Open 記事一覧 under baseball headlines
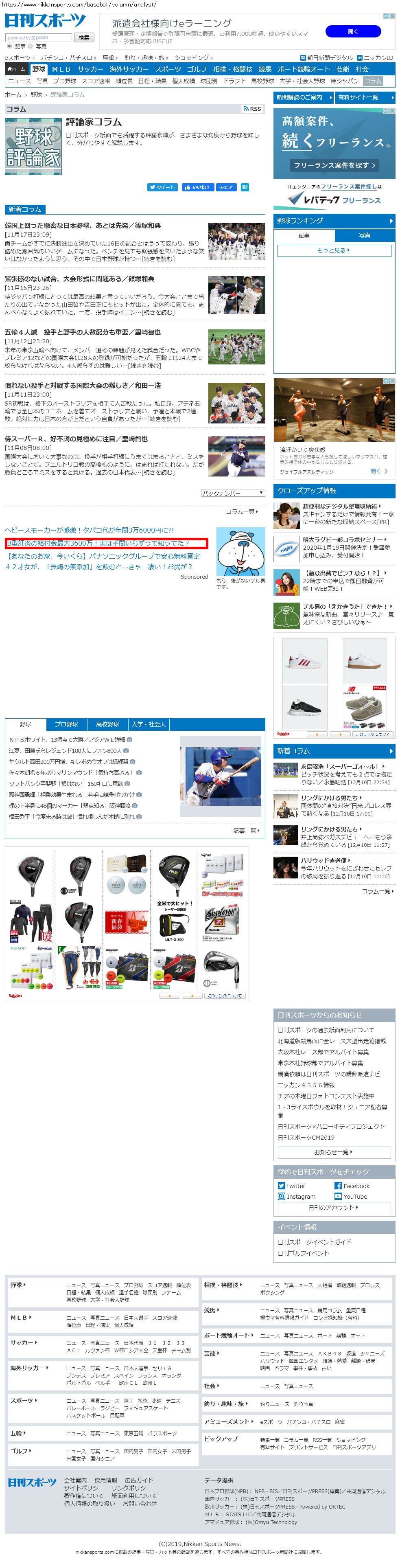 (246, 830)
